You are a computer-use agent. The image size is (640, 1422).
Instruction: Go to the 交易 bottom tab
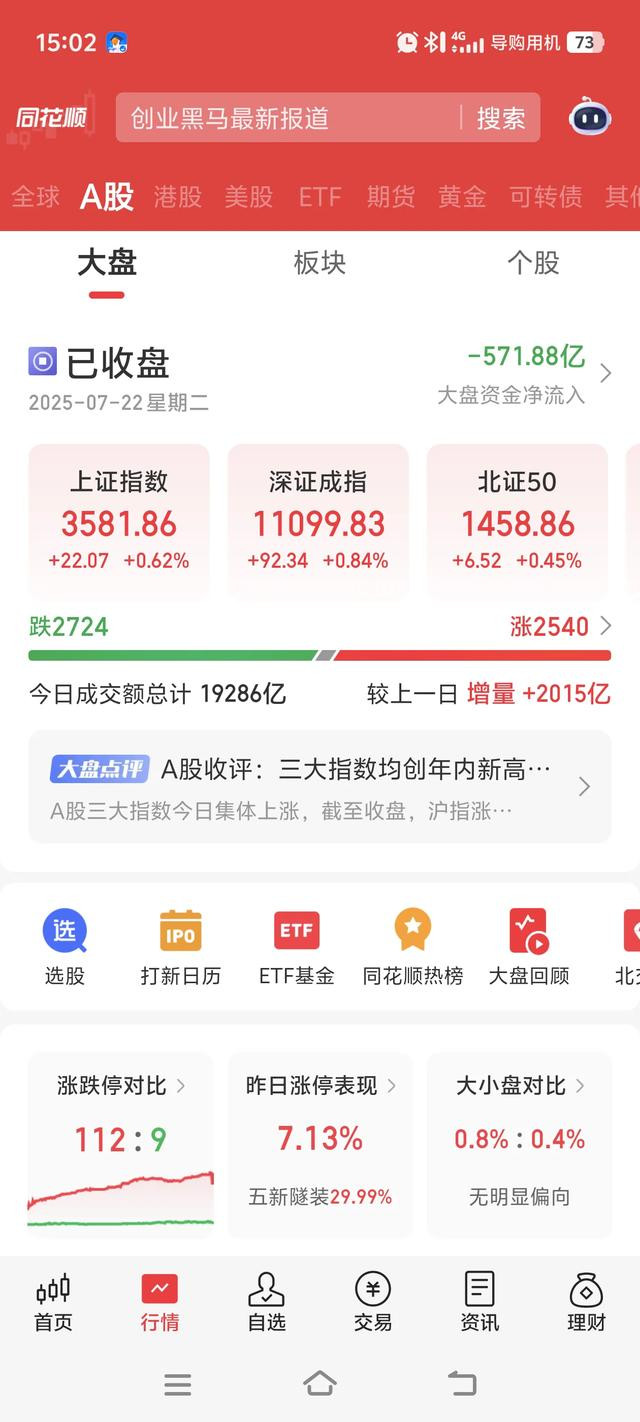(373, 1302)
